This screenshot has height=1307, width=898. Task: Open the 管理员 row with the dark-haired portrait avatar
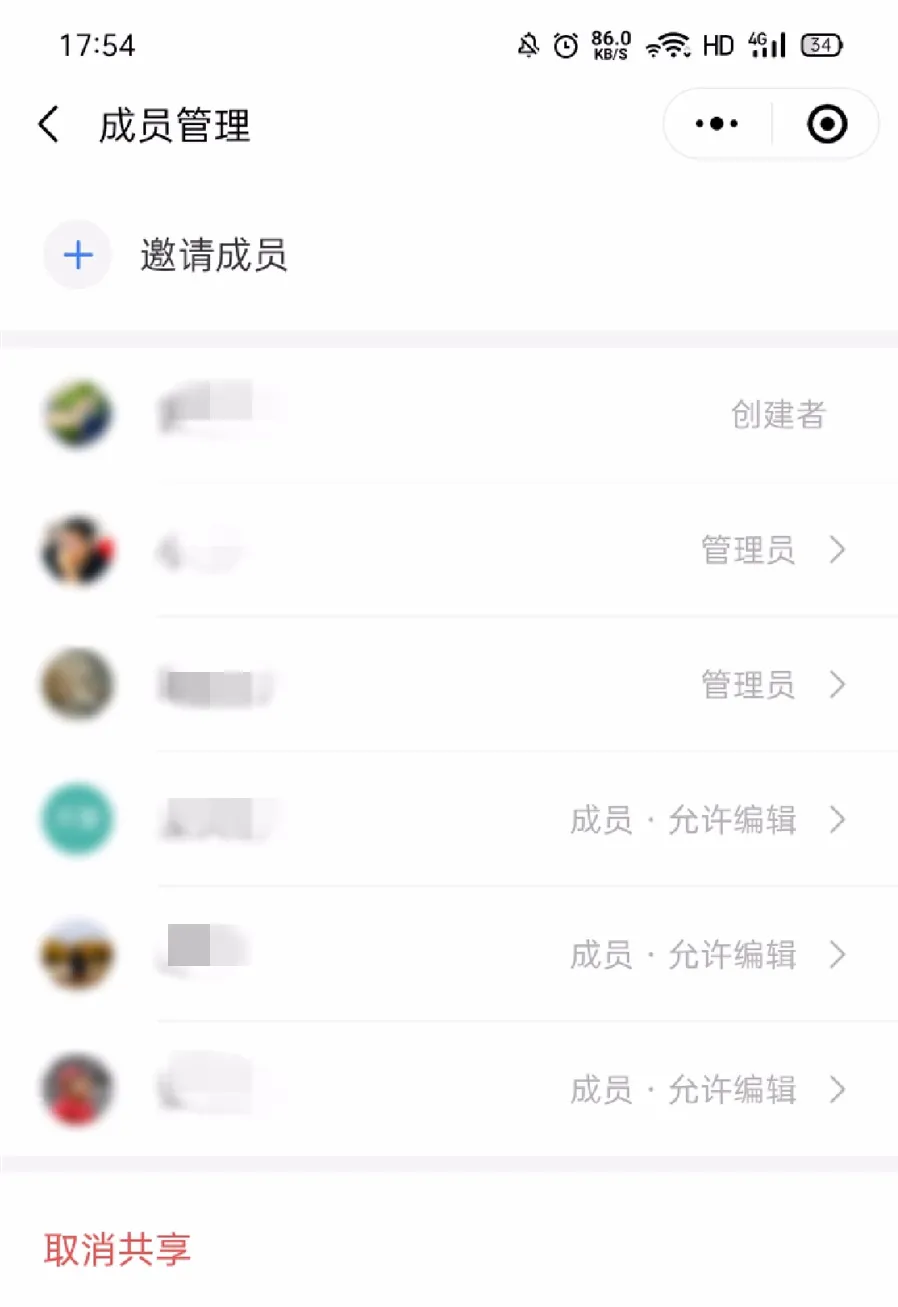[x=500, y=550]
